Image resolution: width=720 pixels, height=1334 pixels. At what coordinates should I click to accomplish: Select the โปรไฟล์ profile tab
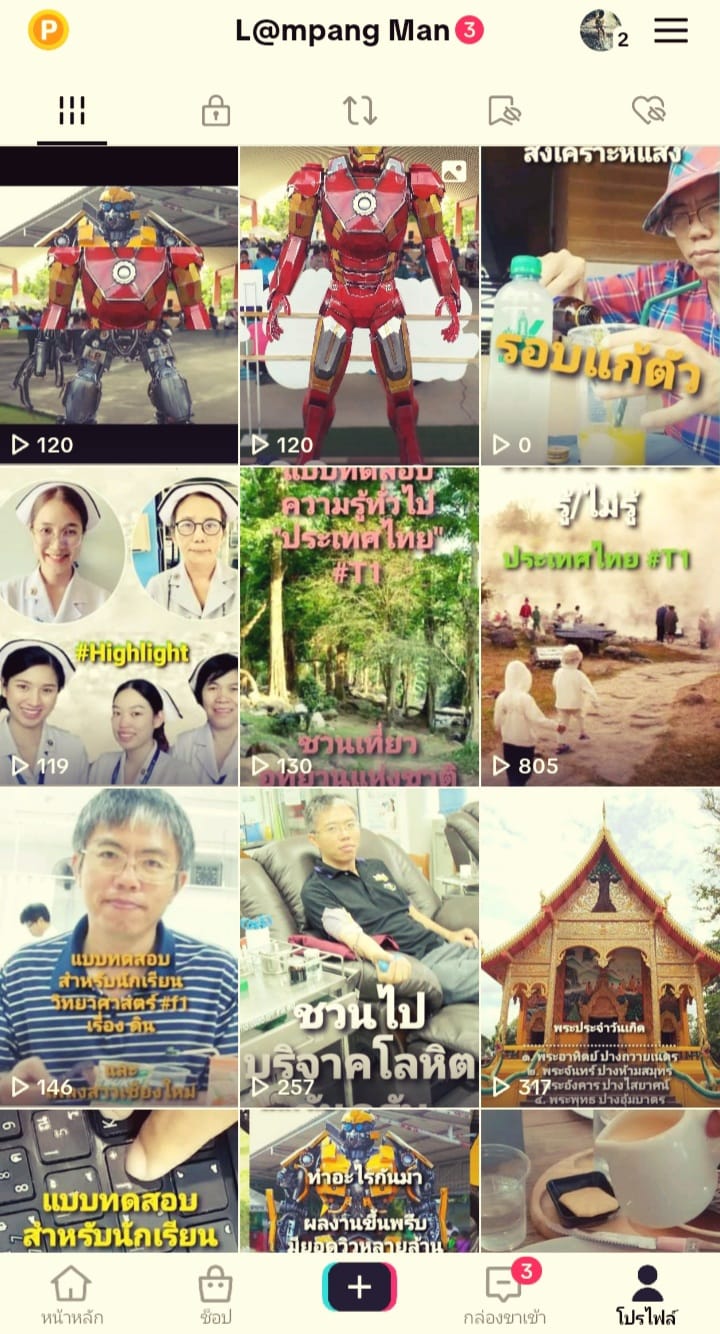pos(647,1294)
